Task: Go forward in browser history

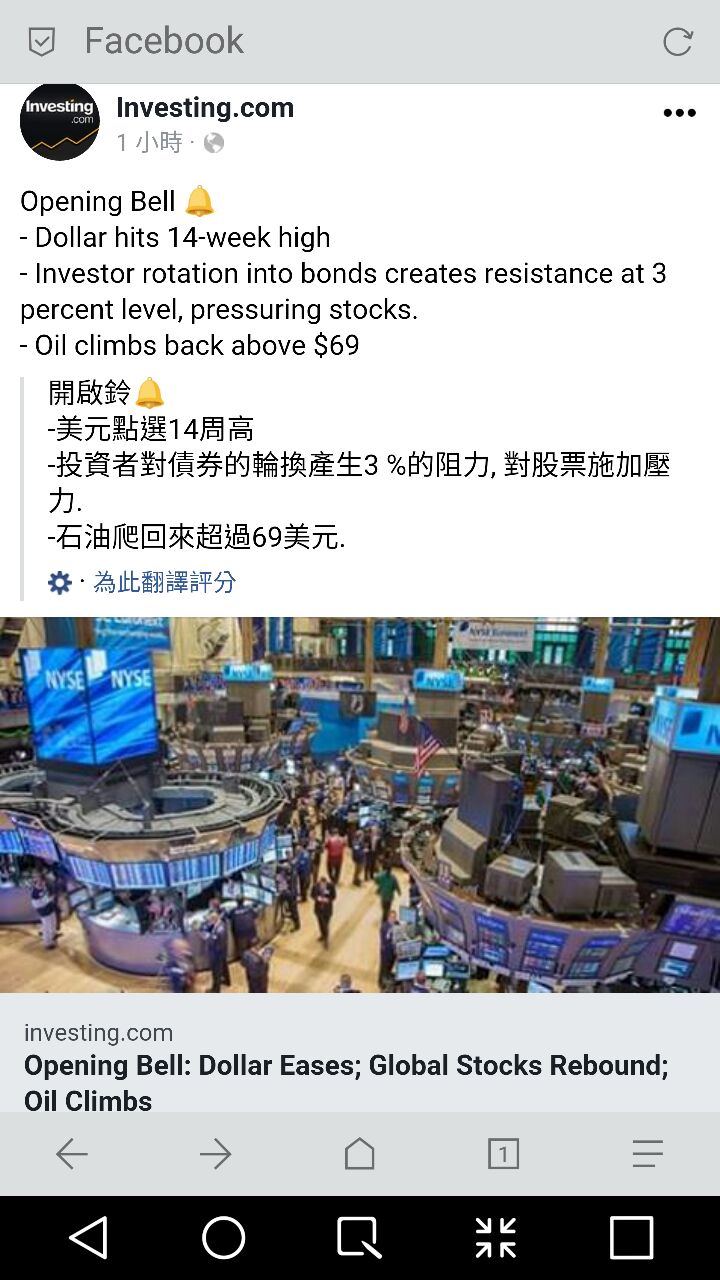Action: tap(215, 1154)
